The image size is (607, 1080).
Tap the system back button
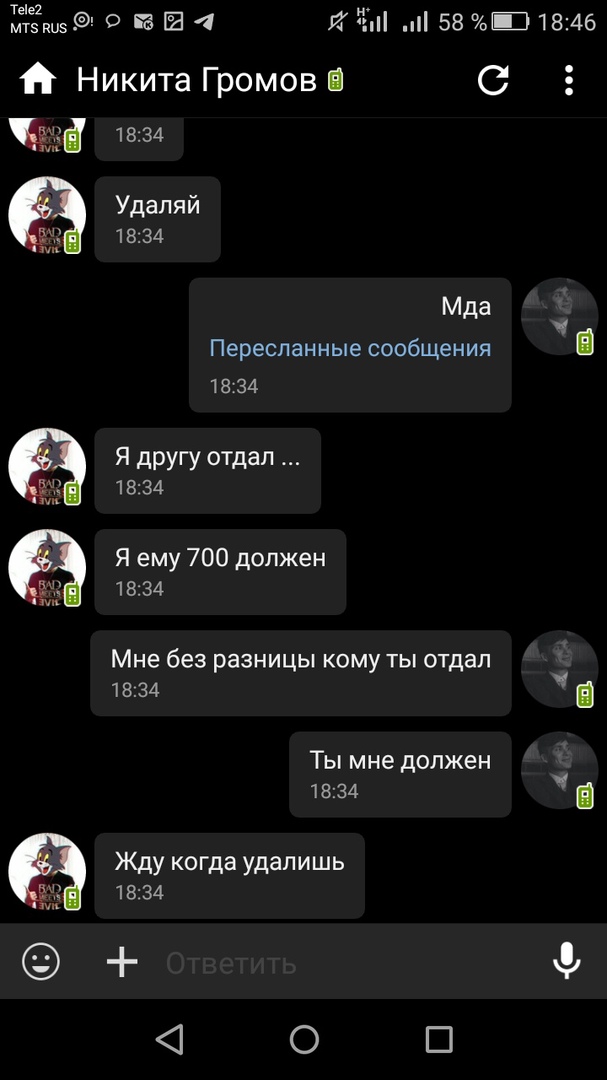coord(170,1039)
